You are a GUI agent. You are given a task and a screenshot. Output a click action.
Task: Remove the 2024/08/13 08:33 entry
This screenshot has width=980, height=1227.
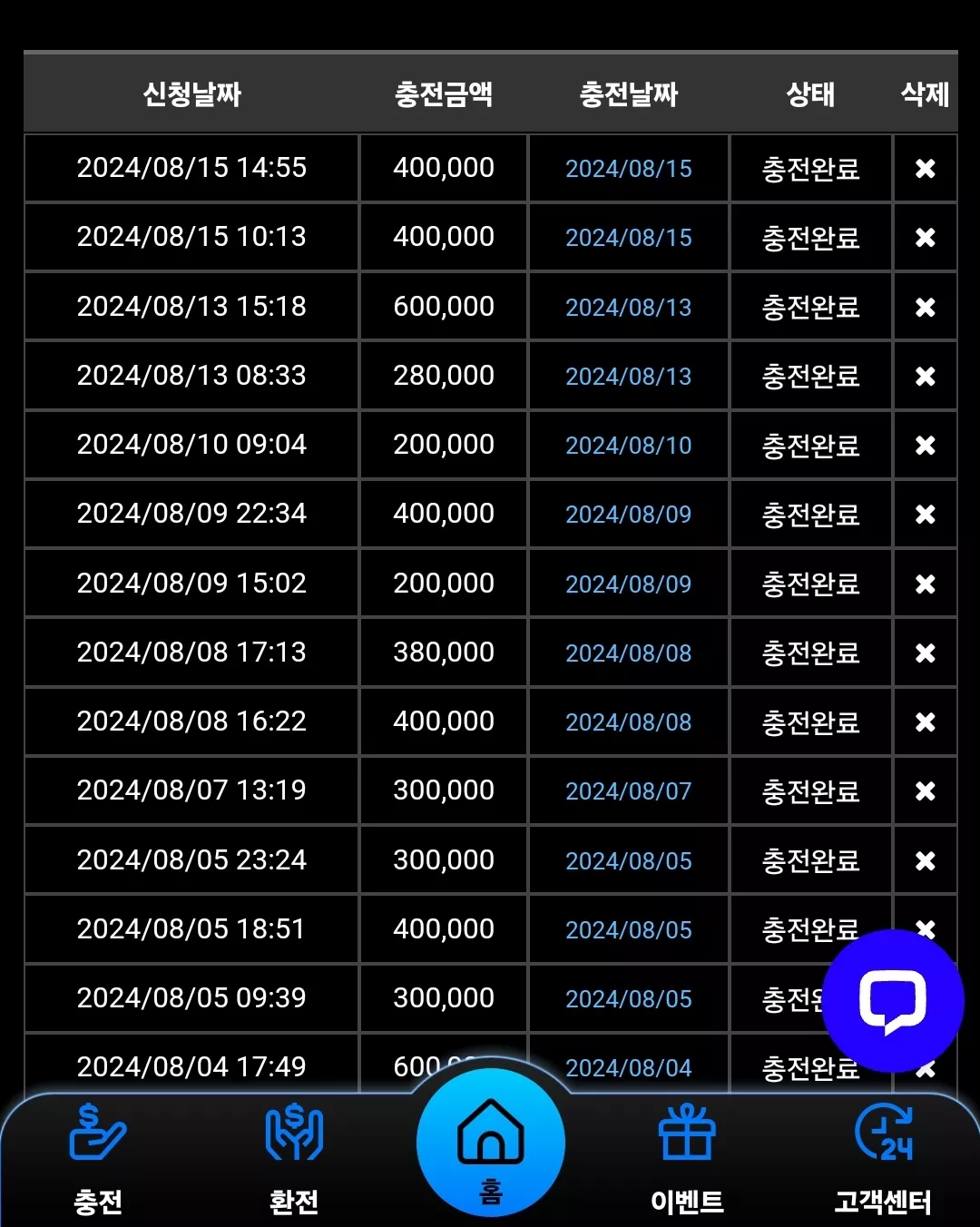click(925, 377)
